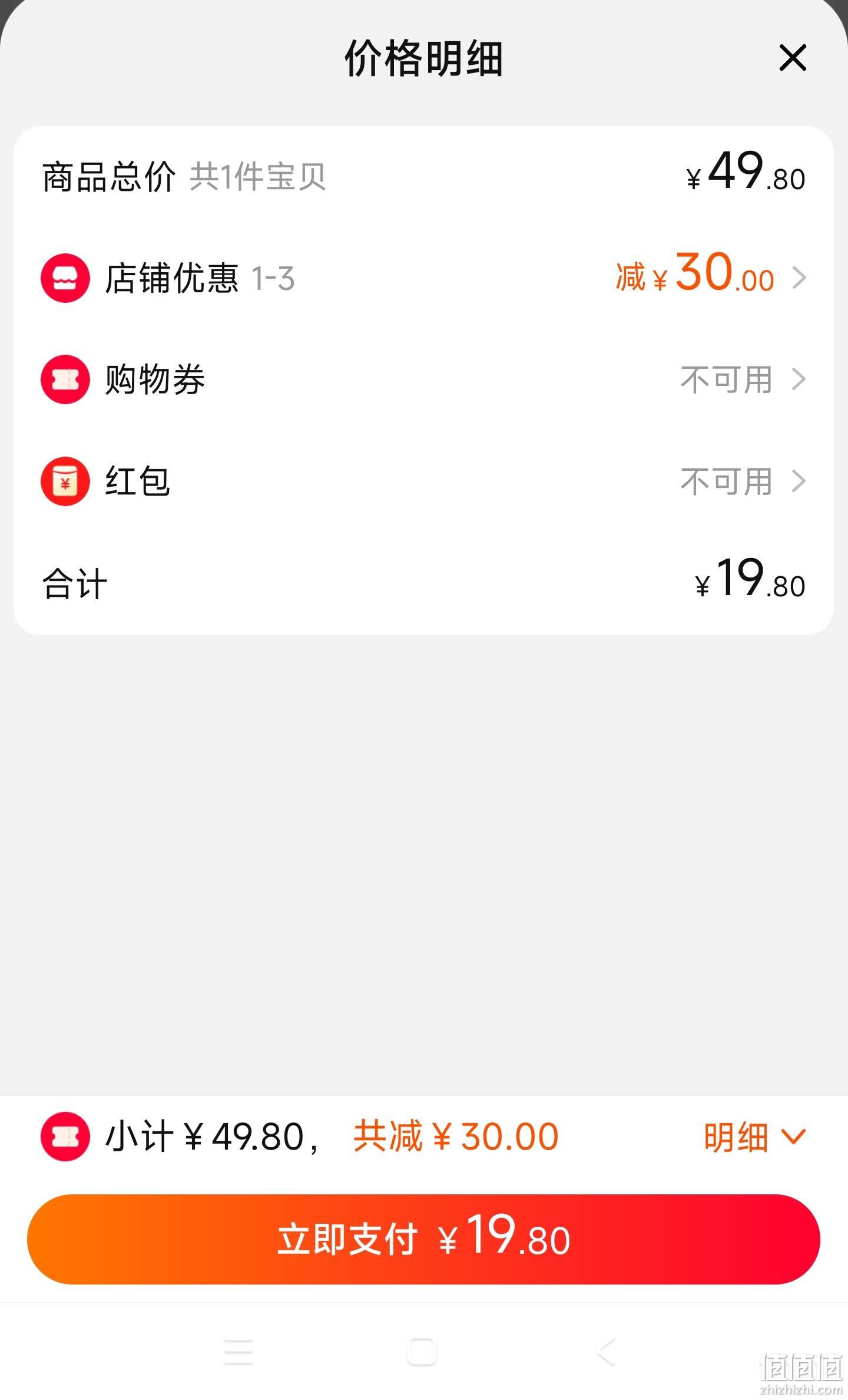Screen dimensions: 848x1400
Task: Go to the system home screen
Action: [x=422, y=1352]
